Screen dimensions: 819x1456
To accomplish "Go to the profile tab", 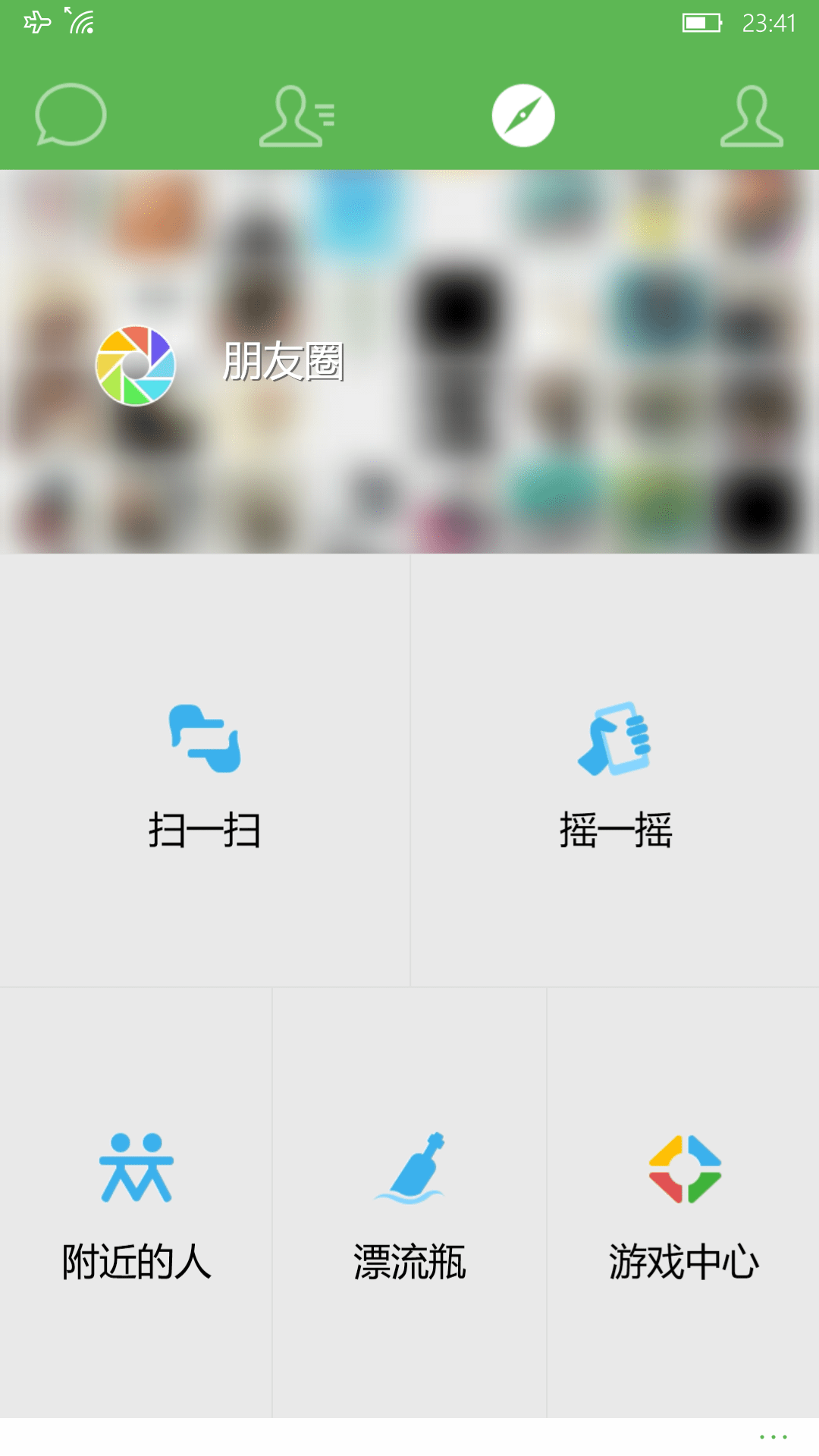I will coord(751,116).
